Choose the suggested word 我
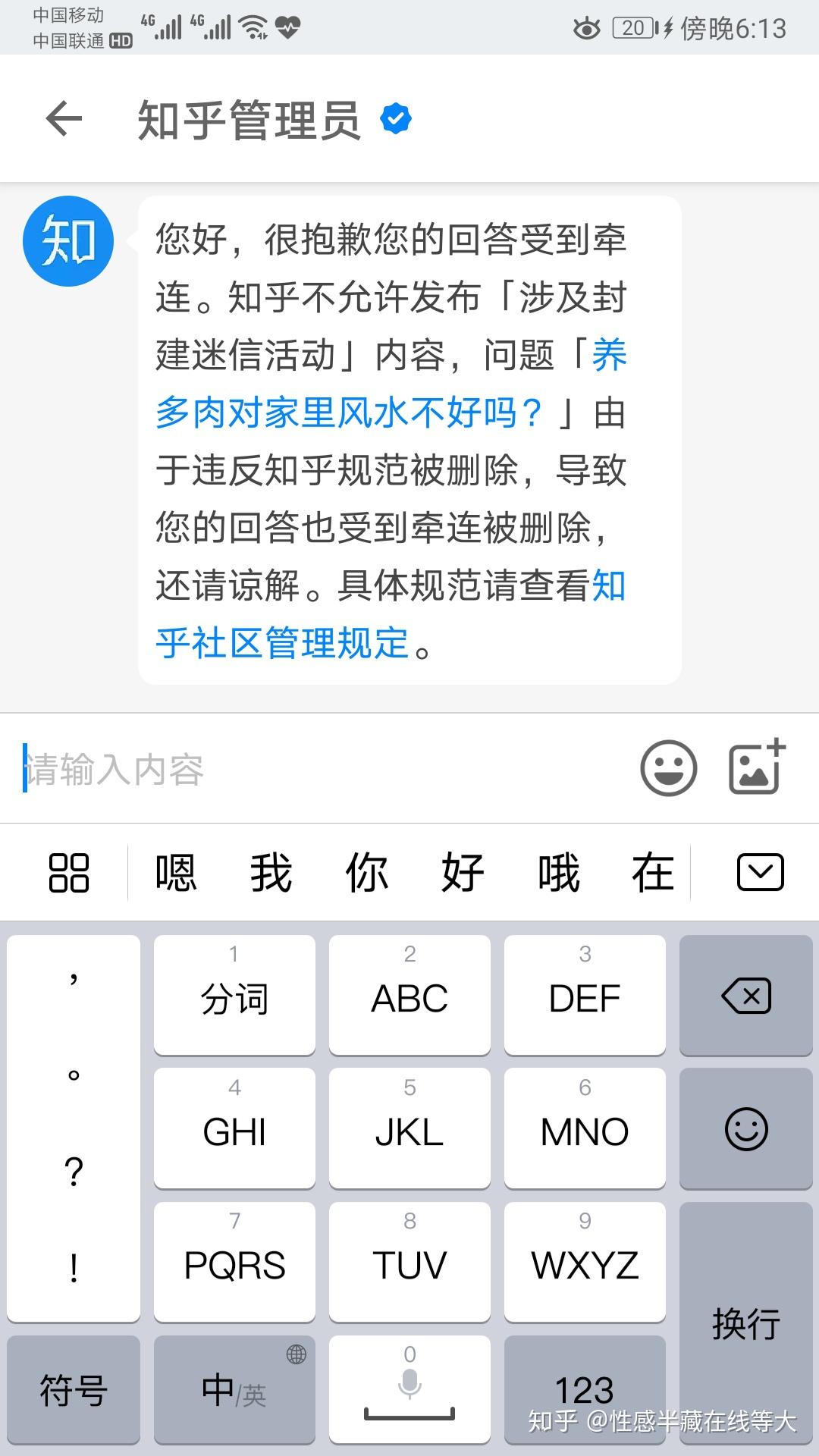This screenshot has height=1456, width=819. click(271, 872)
